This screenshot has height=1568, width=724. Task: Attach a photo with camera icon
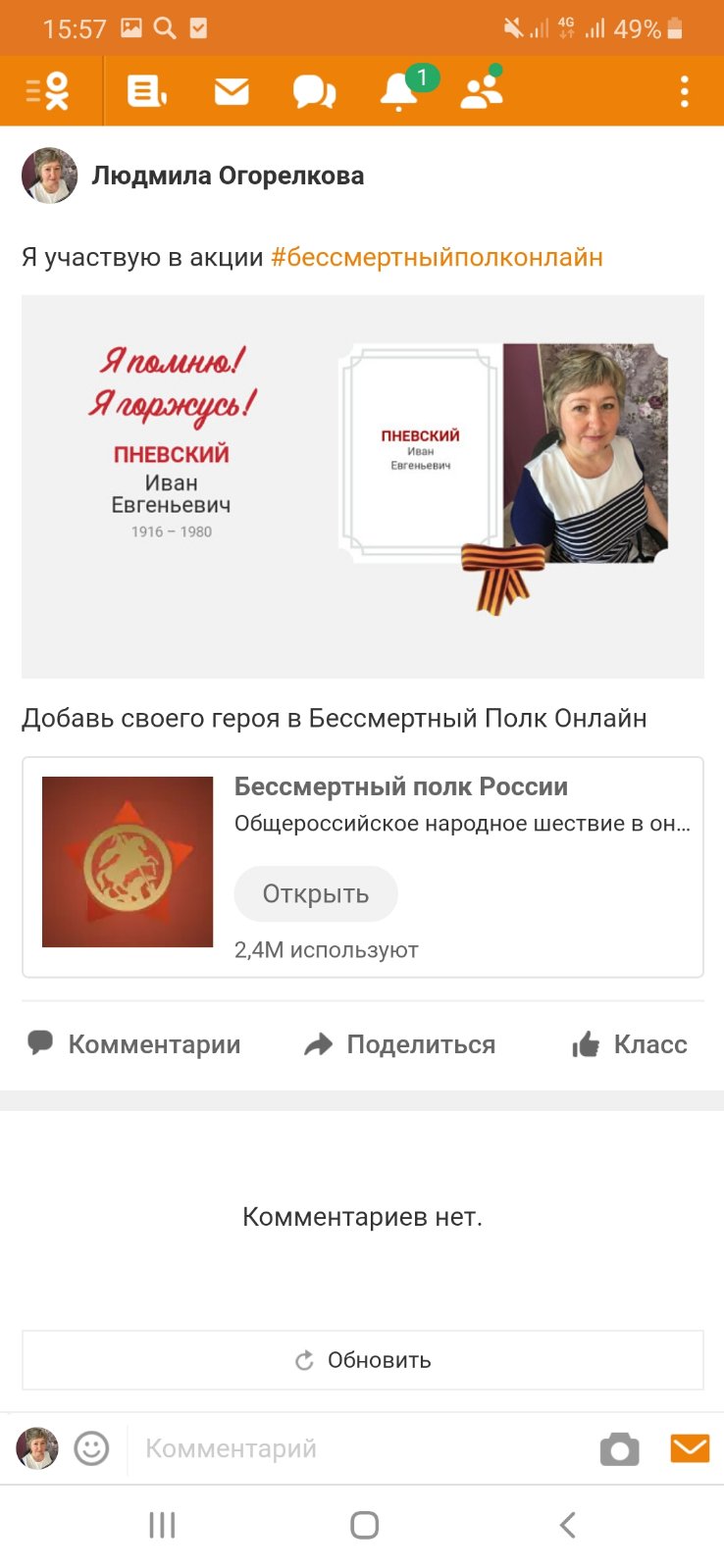click(x=619, y=1448)
